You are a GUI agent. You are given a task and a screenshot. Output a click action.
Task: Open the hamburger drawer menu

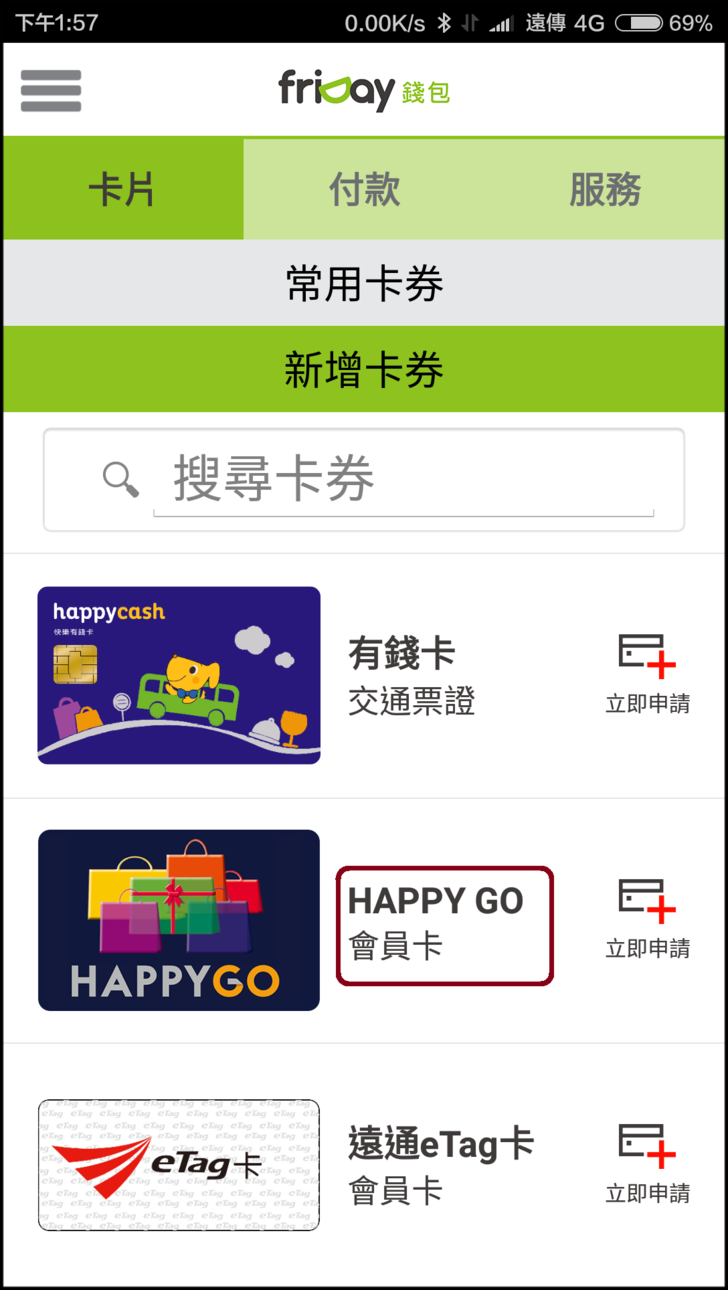click(51, 92)
